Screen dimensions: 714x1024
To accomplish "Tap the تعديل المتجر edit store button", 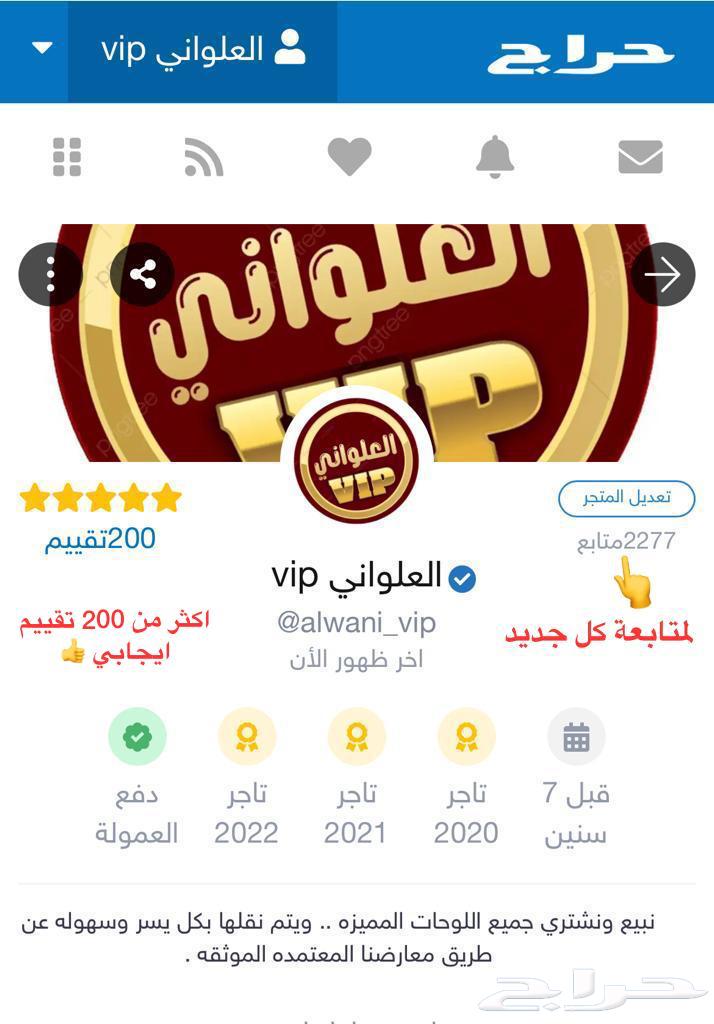I will tap(626, 497).
